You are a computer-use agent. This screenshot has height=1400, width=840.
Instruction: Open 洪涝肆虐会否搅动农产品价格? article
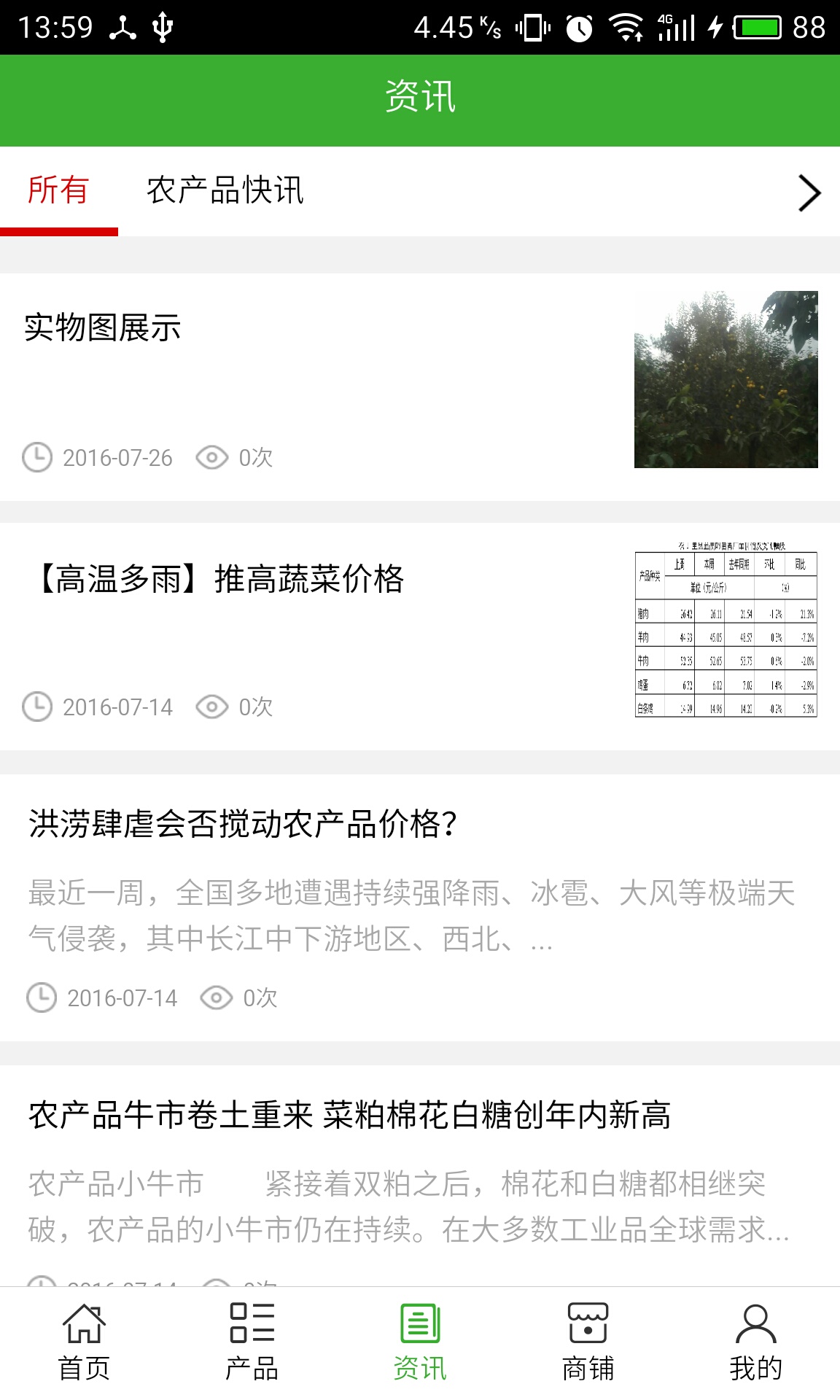tap(243, 824)
